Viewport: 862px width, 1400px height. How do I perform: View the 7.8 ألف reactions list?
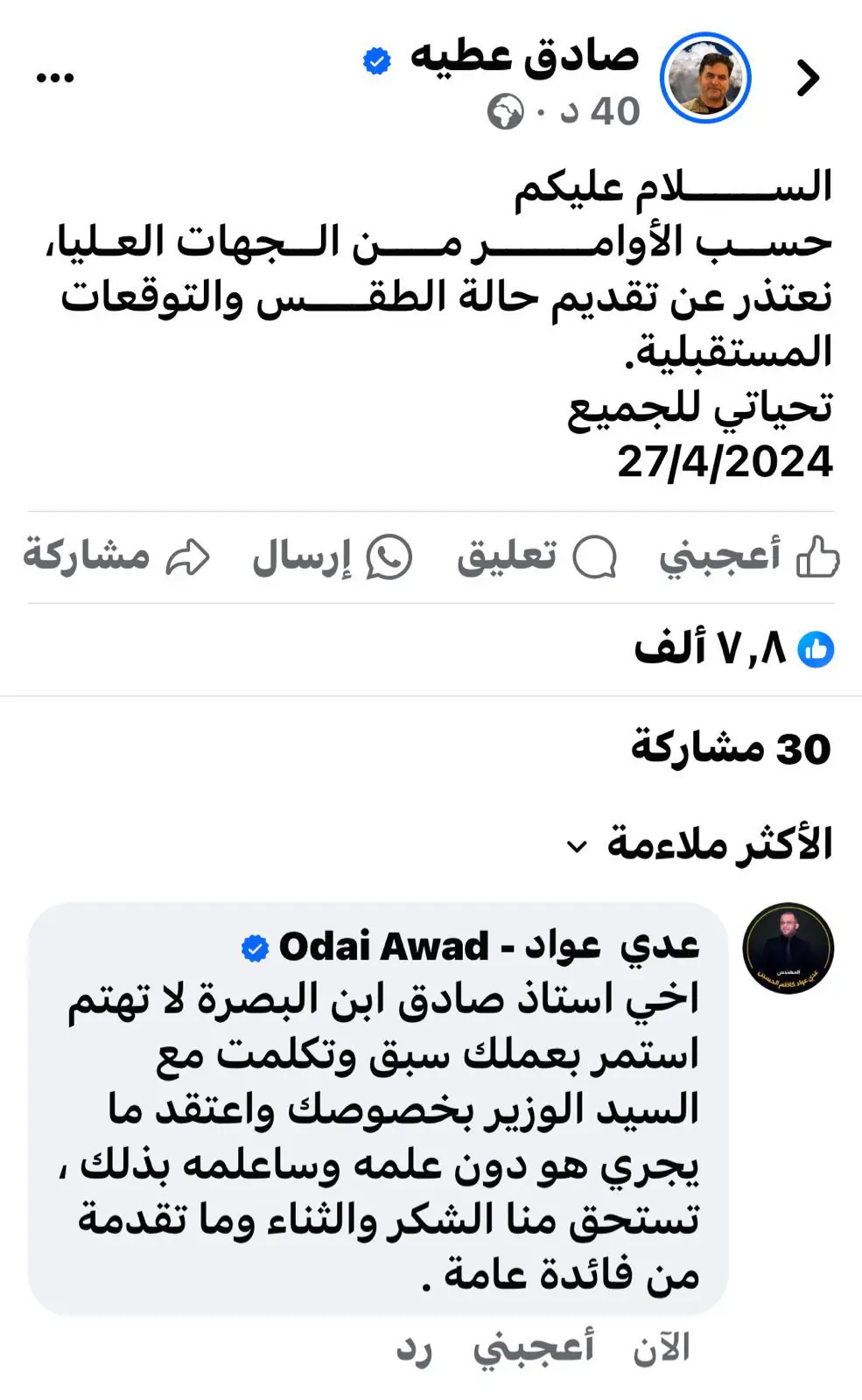[x=733, y=649]
